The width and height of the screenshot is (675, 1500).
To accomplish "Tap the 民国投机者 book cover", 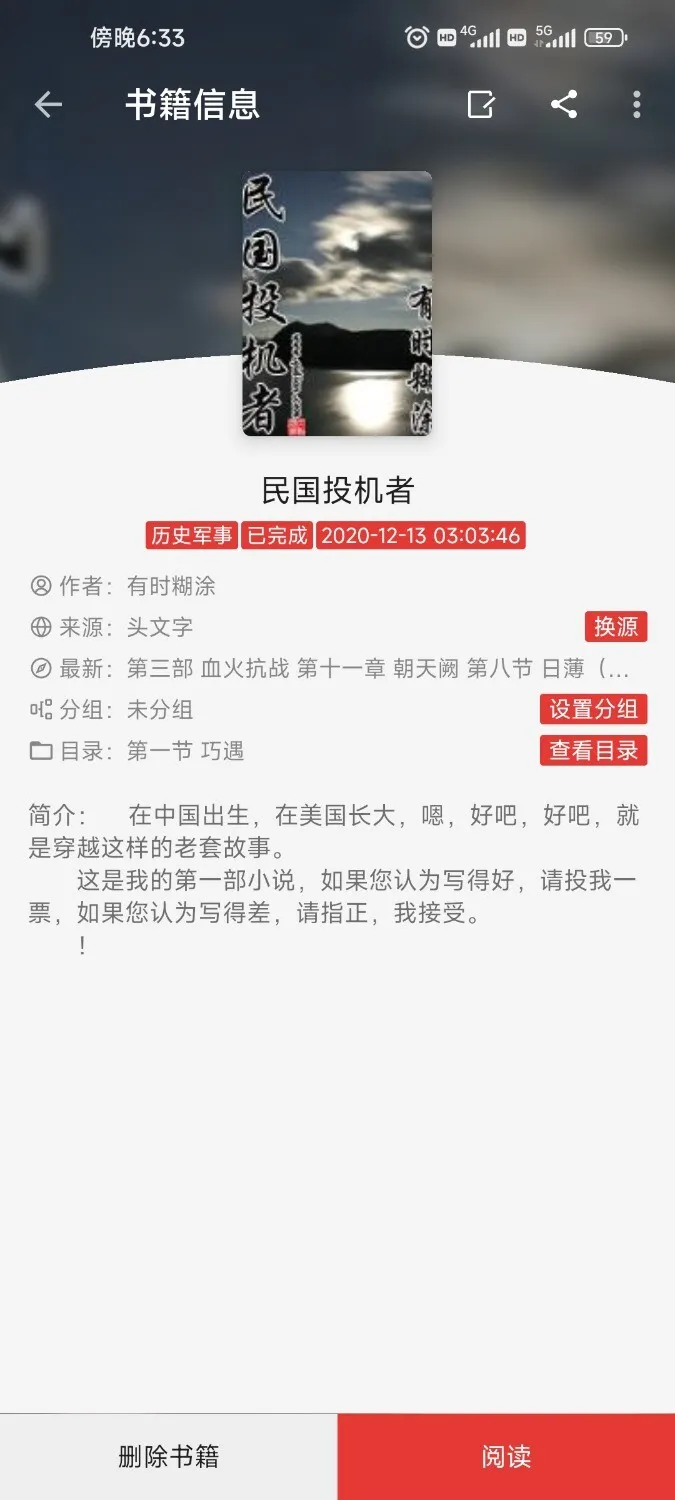I will pos(337,304).
